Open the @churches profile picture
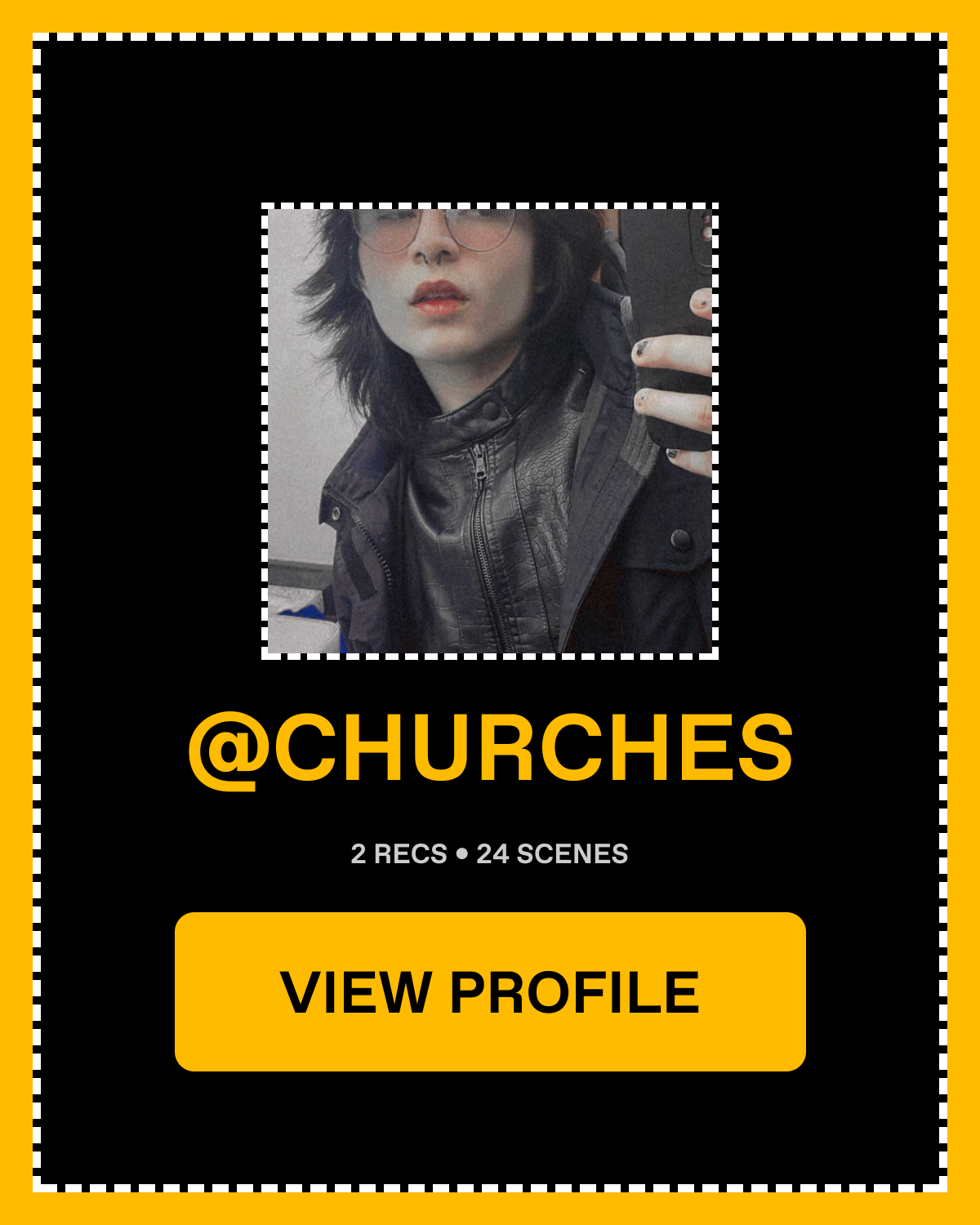Screen dimensions: 980x1225 490,431
